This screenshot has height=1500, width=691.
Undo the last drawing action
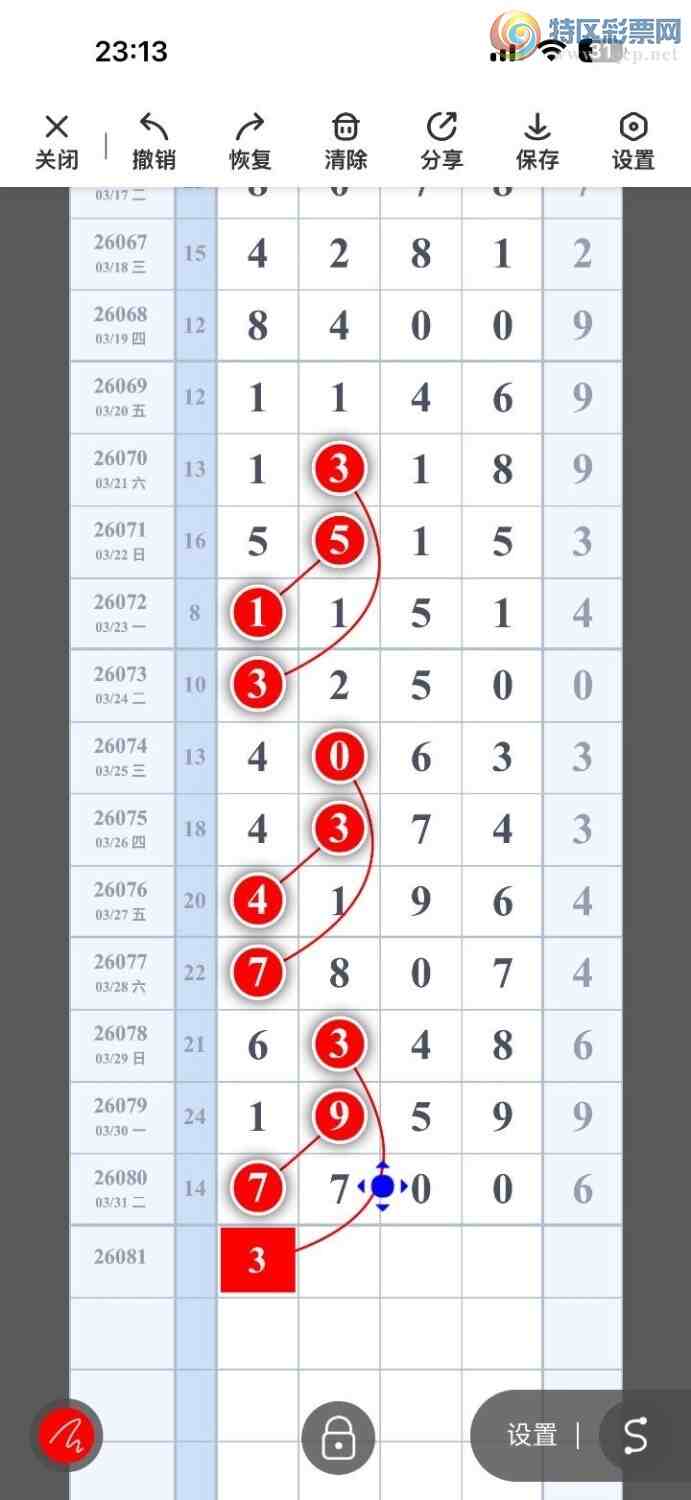tap(153, 141)
